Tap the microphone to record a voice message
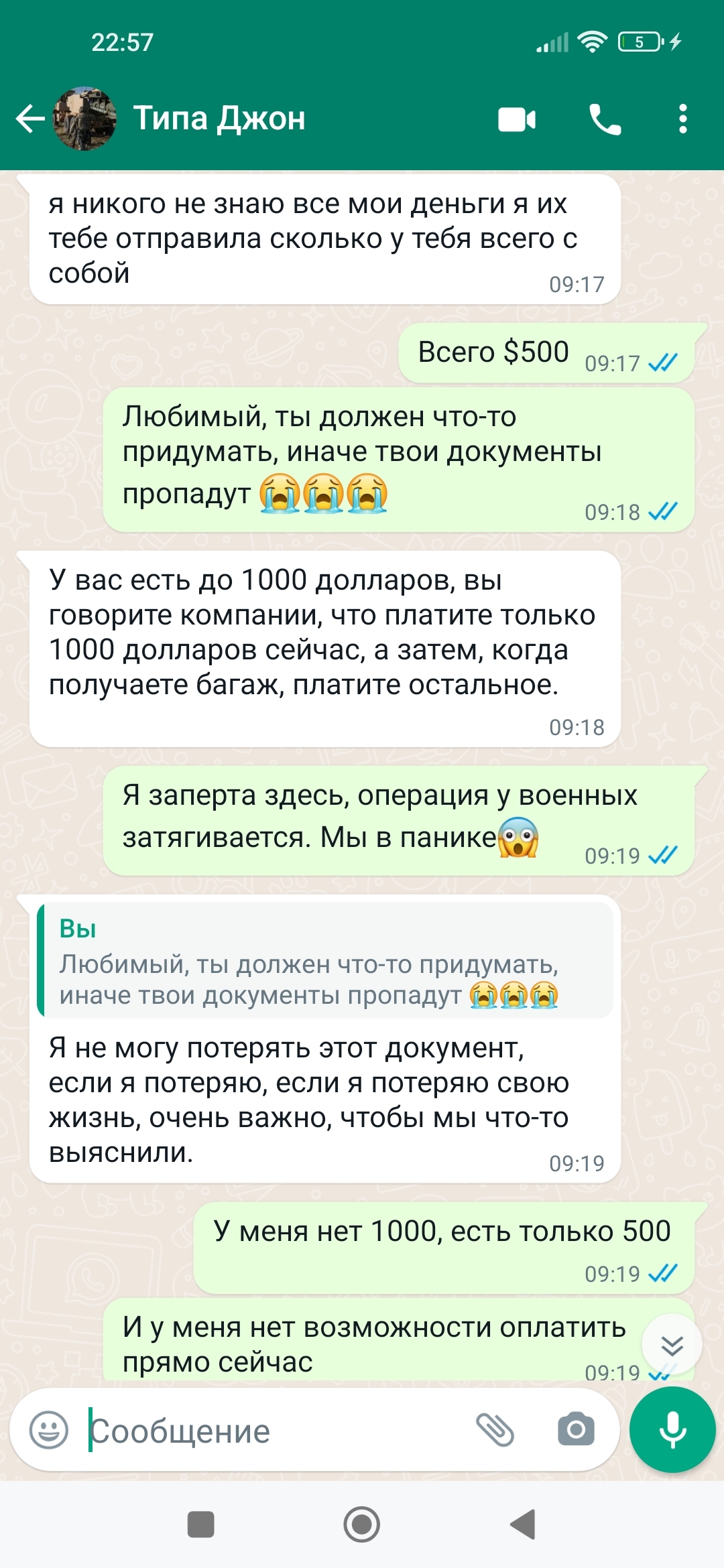This screenshot has width=724, height=1568. coord(672,1429)
